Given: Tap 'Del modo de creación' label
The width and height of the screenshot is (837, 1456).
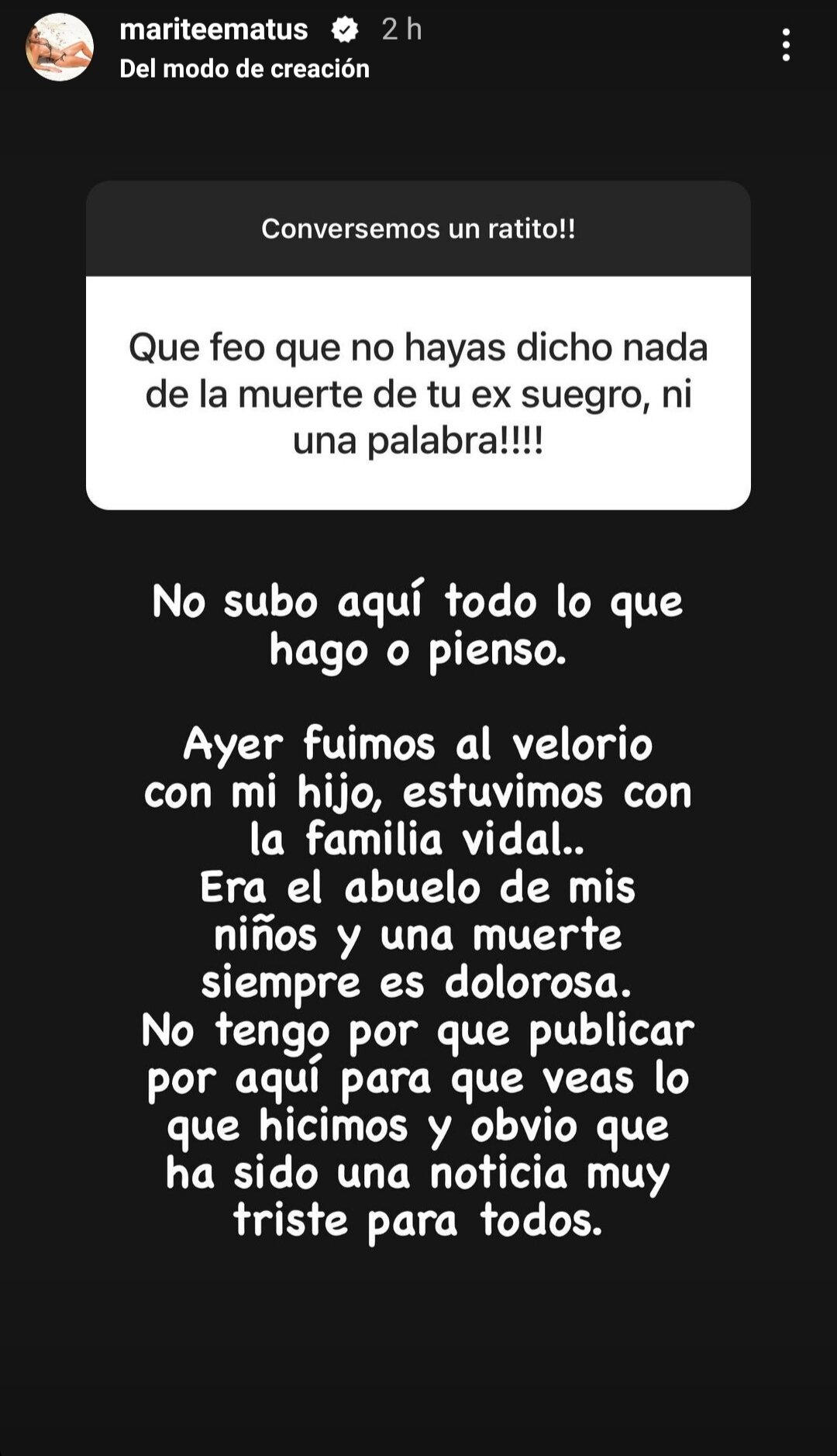Looking at the screenshot, I should pyautogui.click(x=244, y=69).
